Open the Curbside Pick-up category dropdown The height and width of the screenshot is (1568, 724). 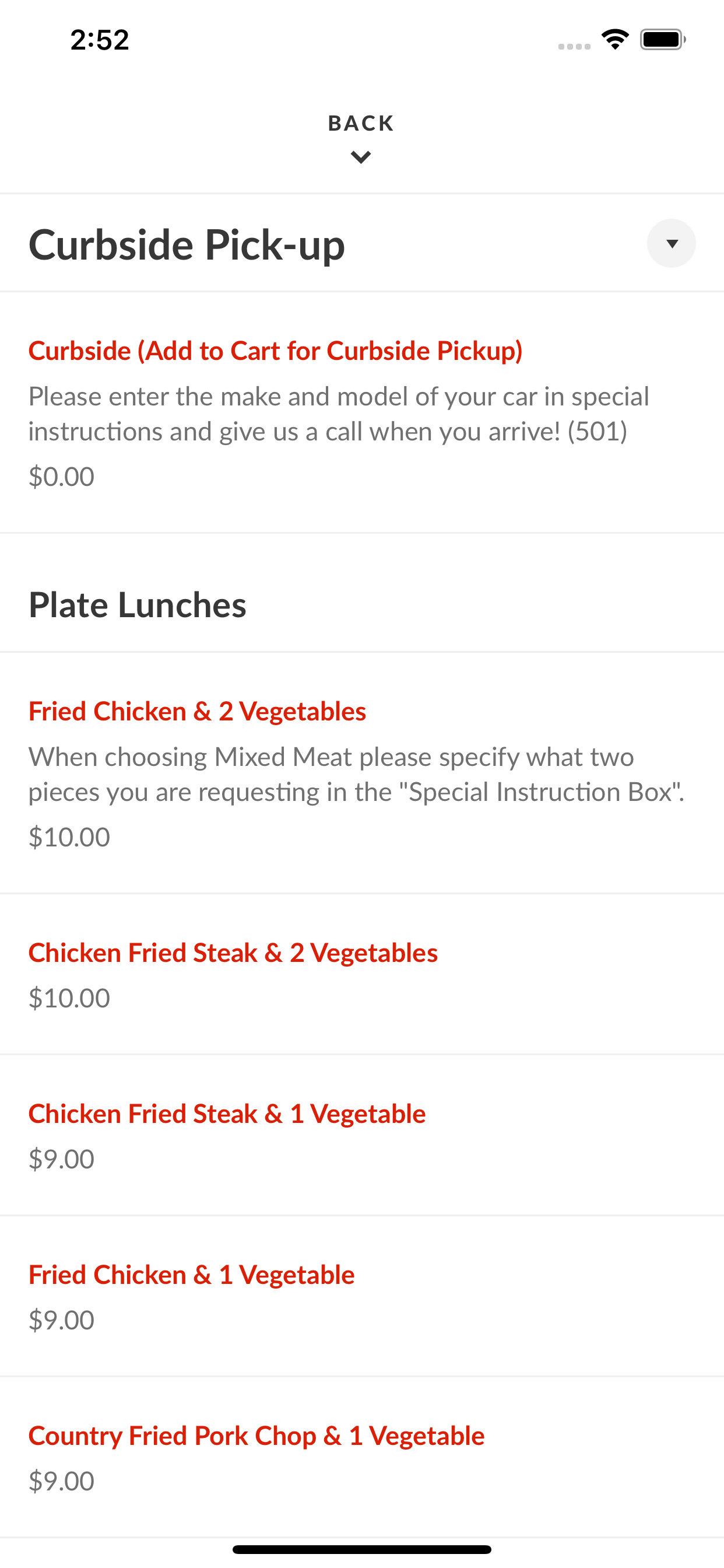tap(671, 243)
